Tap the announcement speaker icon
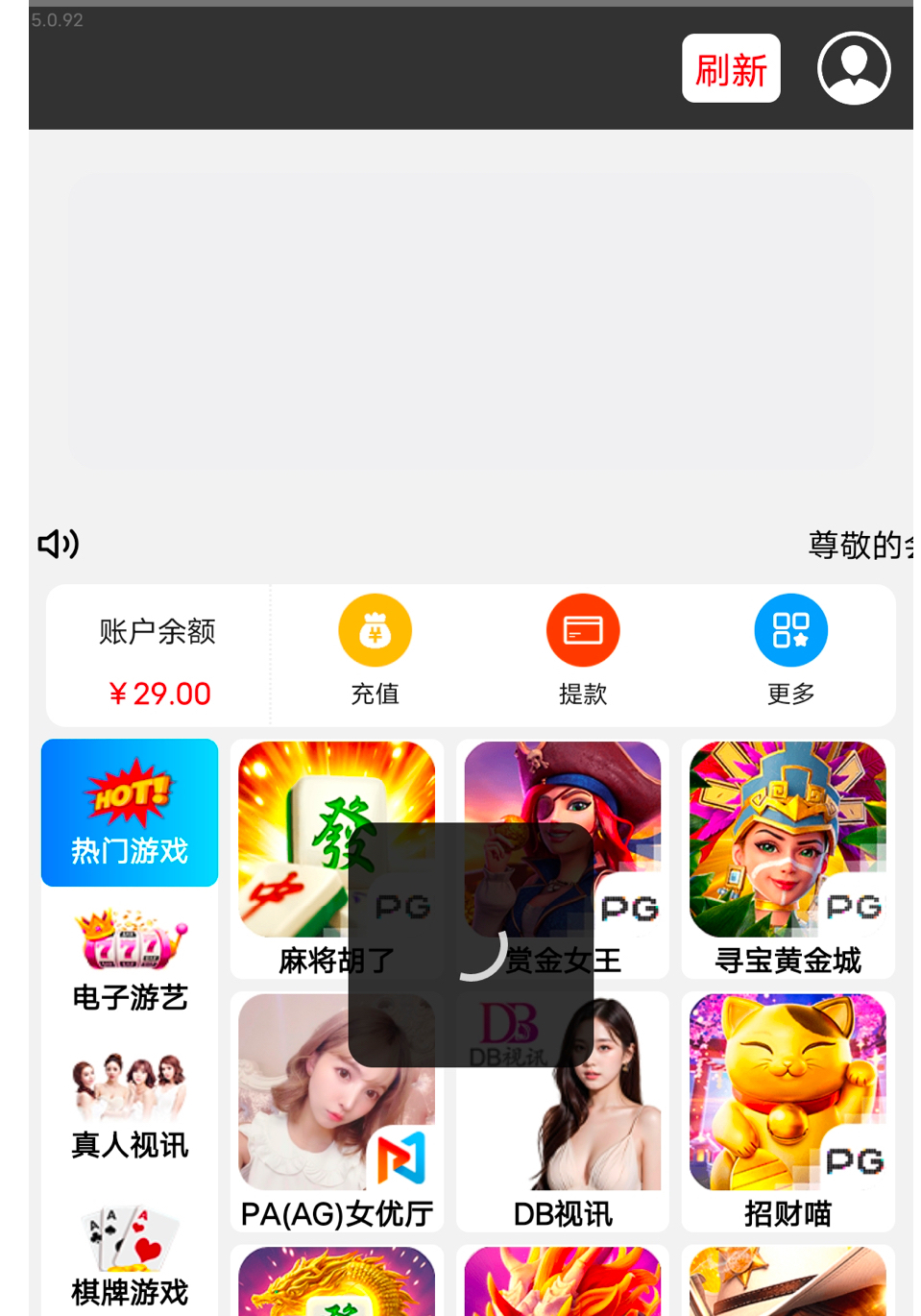 click(x=58, y=545)
